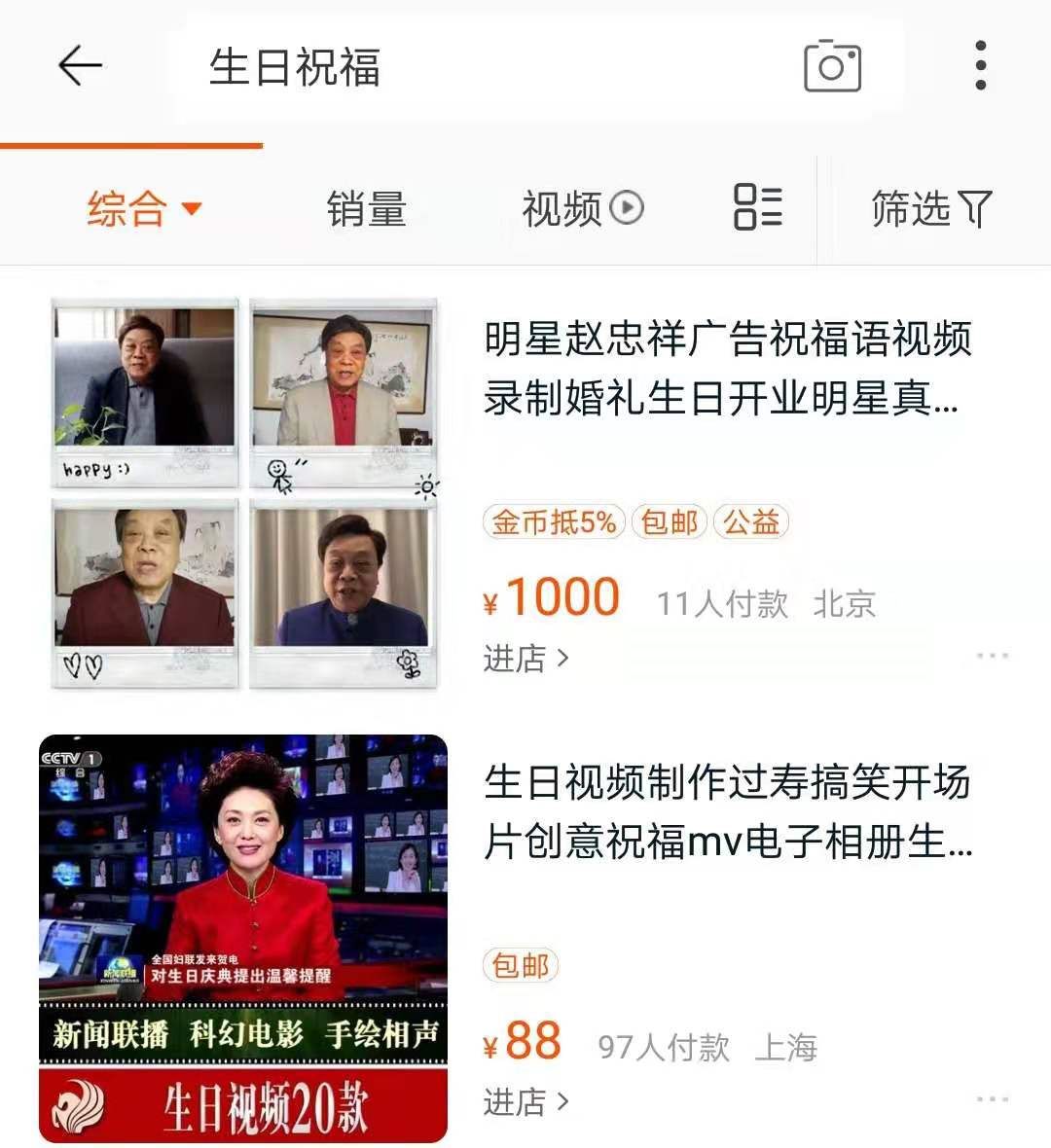Show more options for the ¥88 item
Image resolution: width=1051 pixels, height=1148 pixels.
(x=992, y=1099)
